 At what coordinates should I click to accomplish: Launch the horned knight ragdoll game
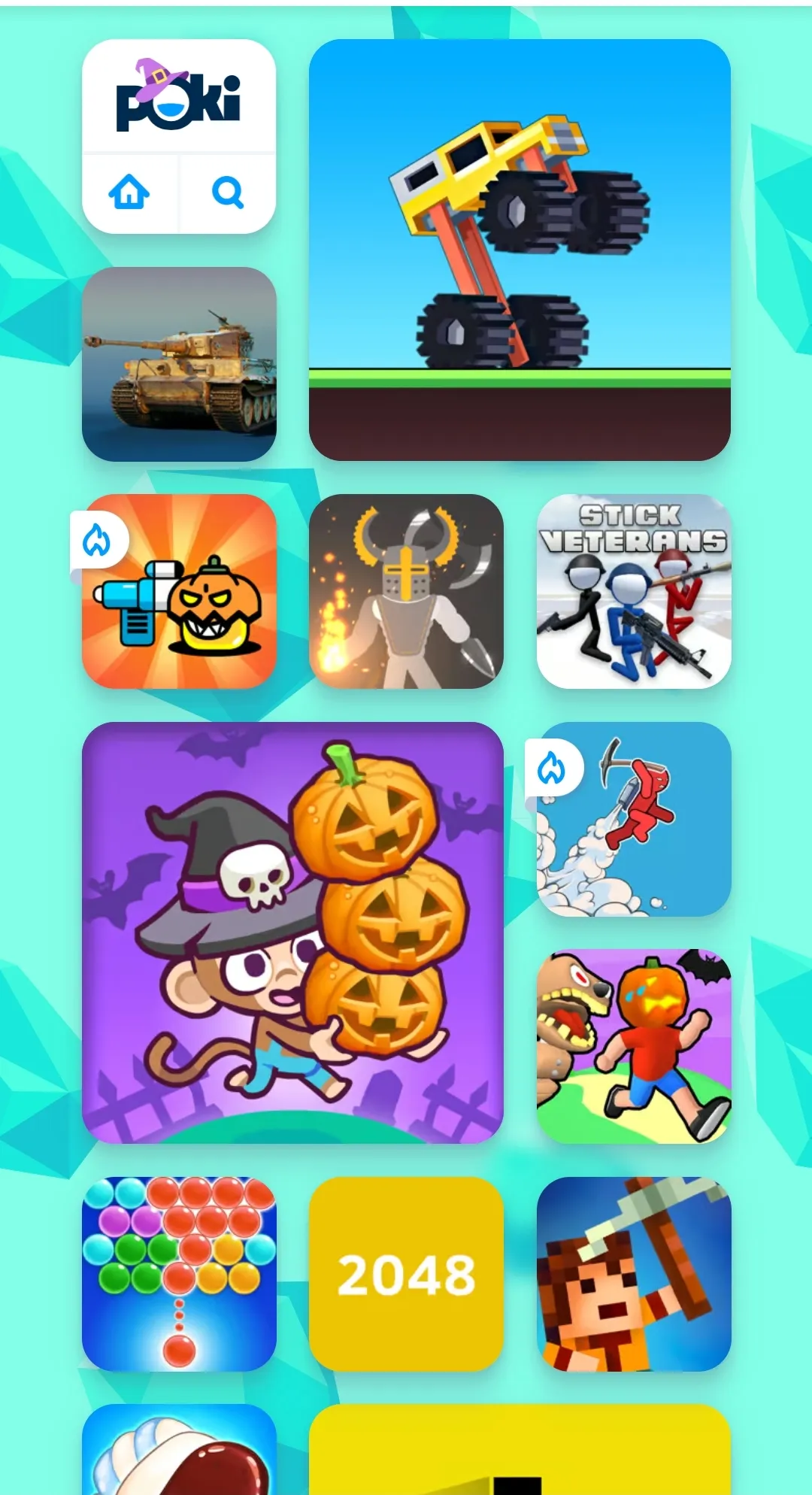click(406, 591)
